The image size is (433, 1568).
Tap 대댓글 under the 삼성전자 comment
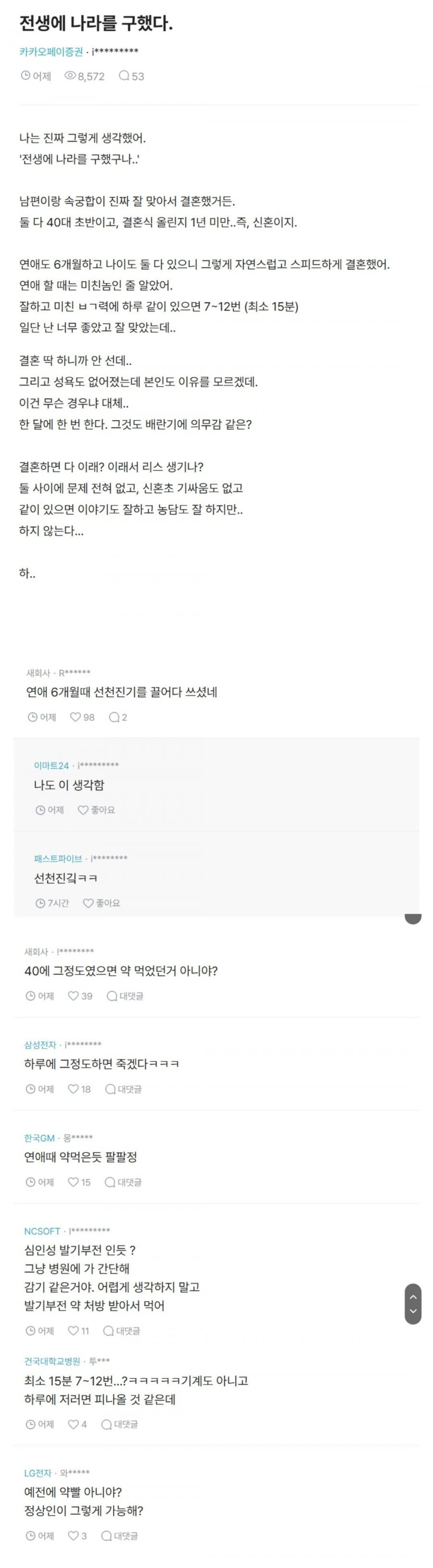point(123,1089)
